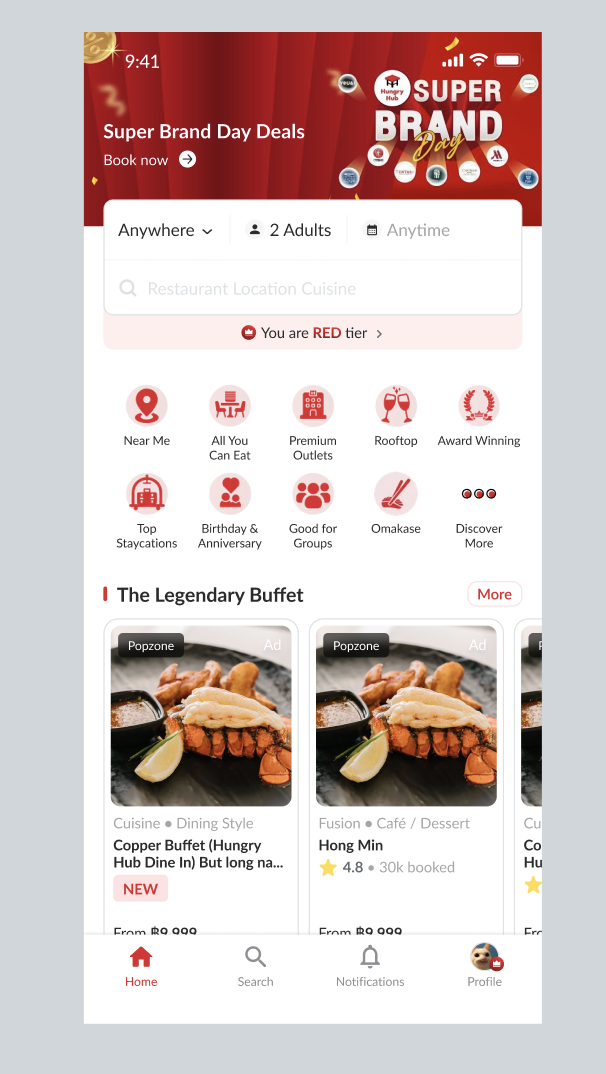The height and width of the screenshot is (1074, 606).
Task: Browse the Near Me category
Action: (147, 415)
